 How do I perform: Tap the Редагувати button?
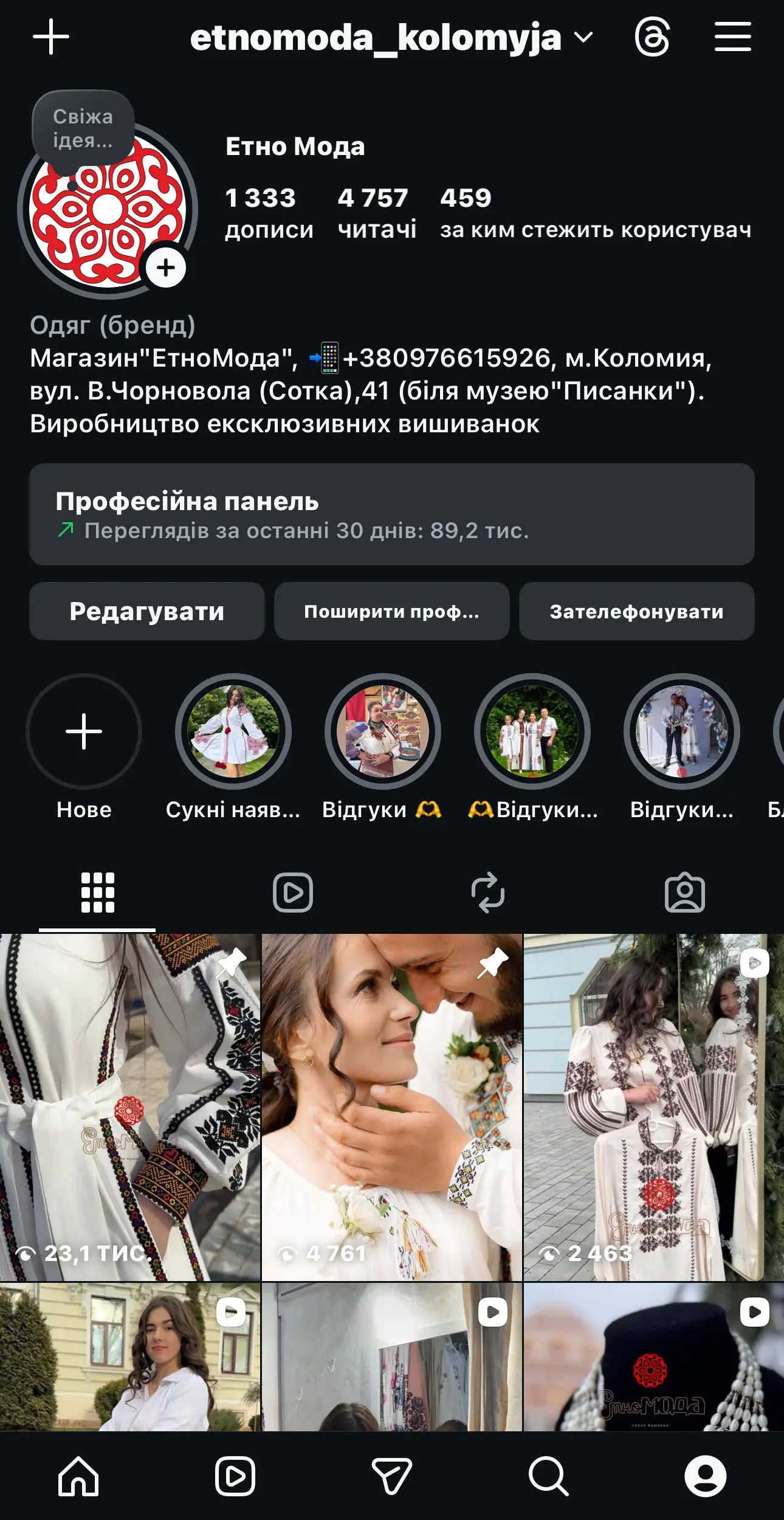click(x=146, y=611)
